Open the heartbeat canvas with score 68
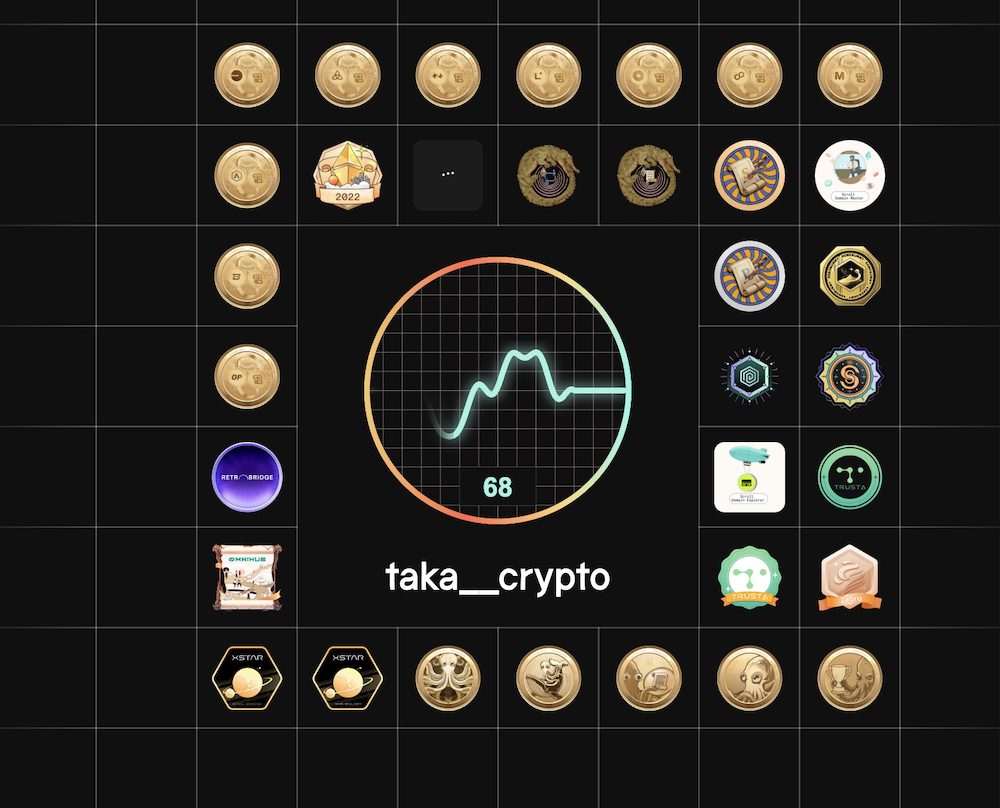The image size is (1000, 808). point(498,390)
